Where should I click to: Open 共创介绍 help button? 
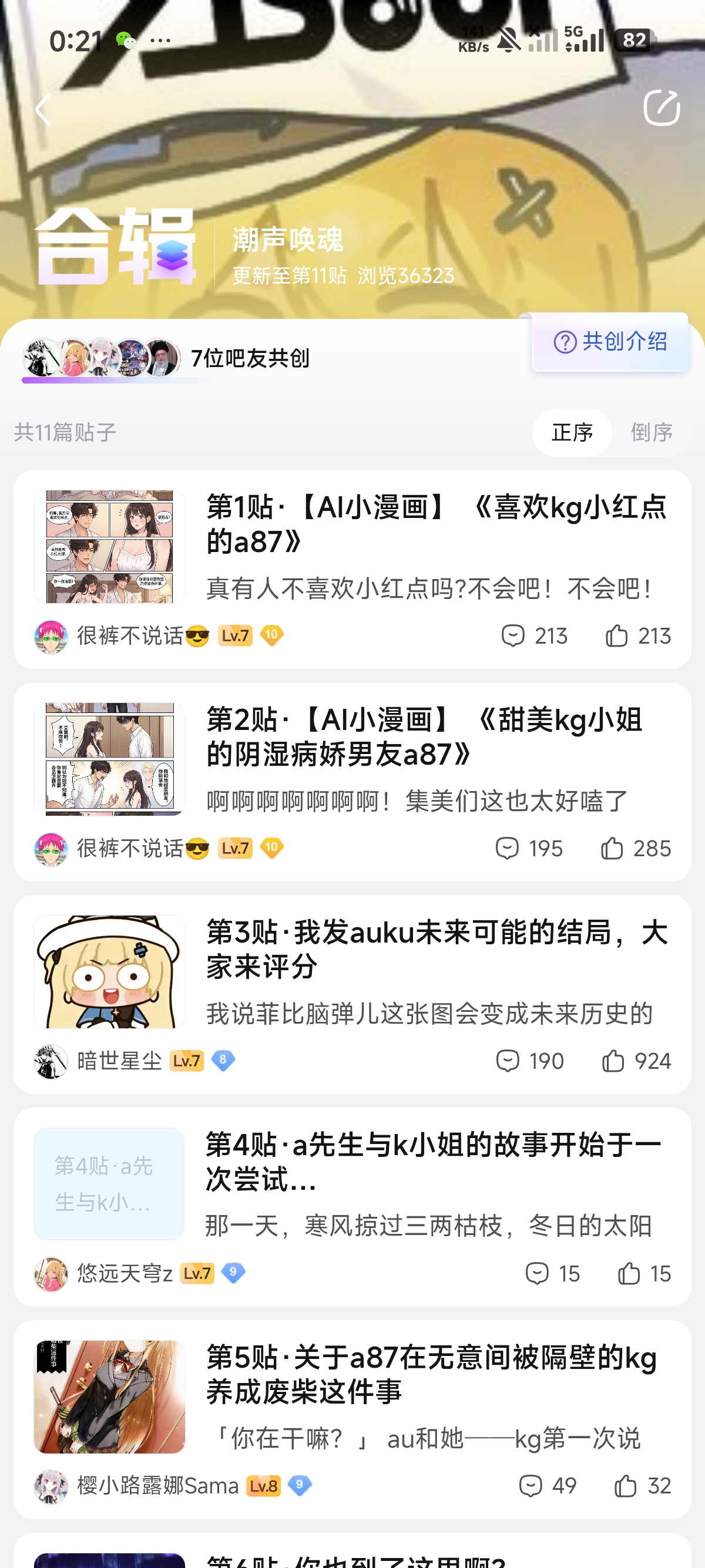click(x=610, y=342)
